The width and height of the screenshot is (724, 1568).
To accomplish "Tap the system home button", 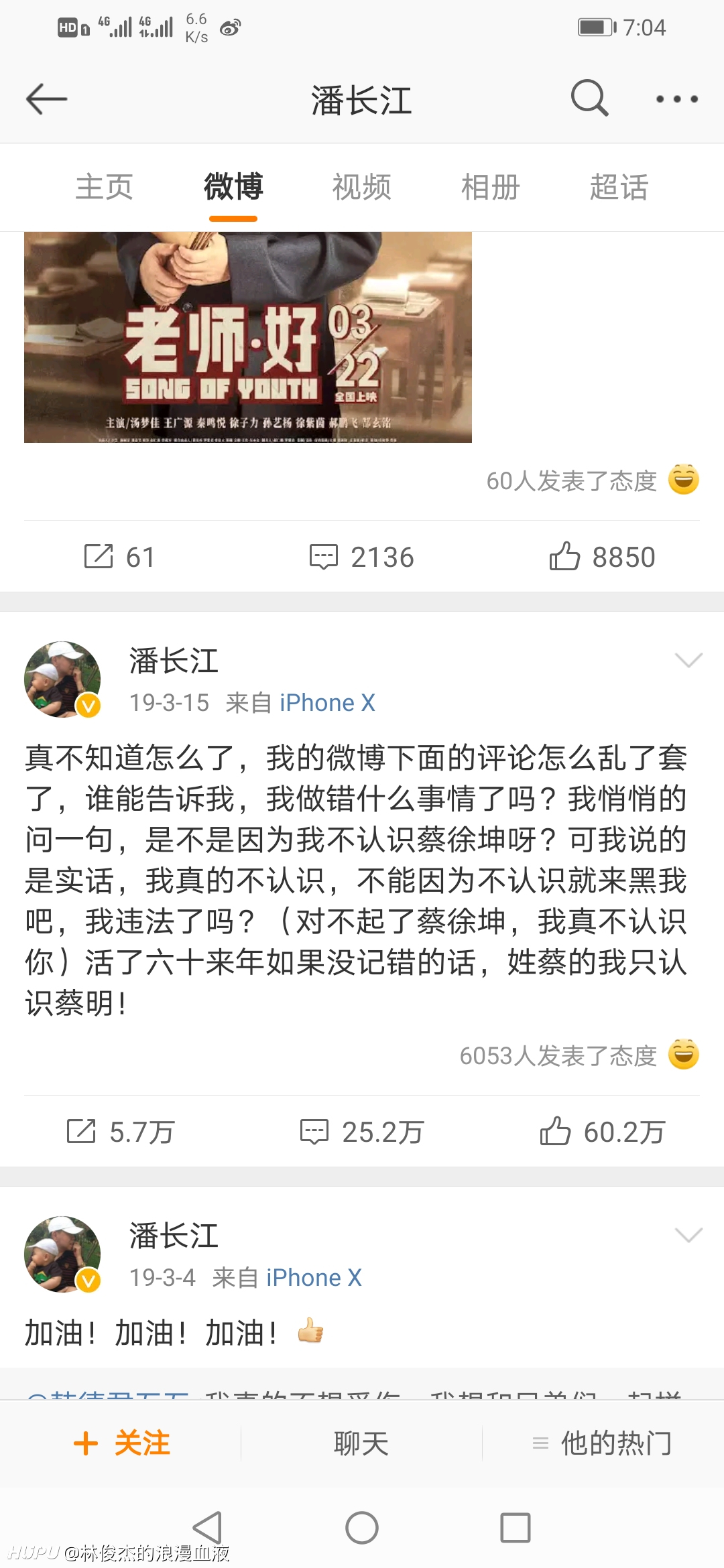I will point(362,1528).
